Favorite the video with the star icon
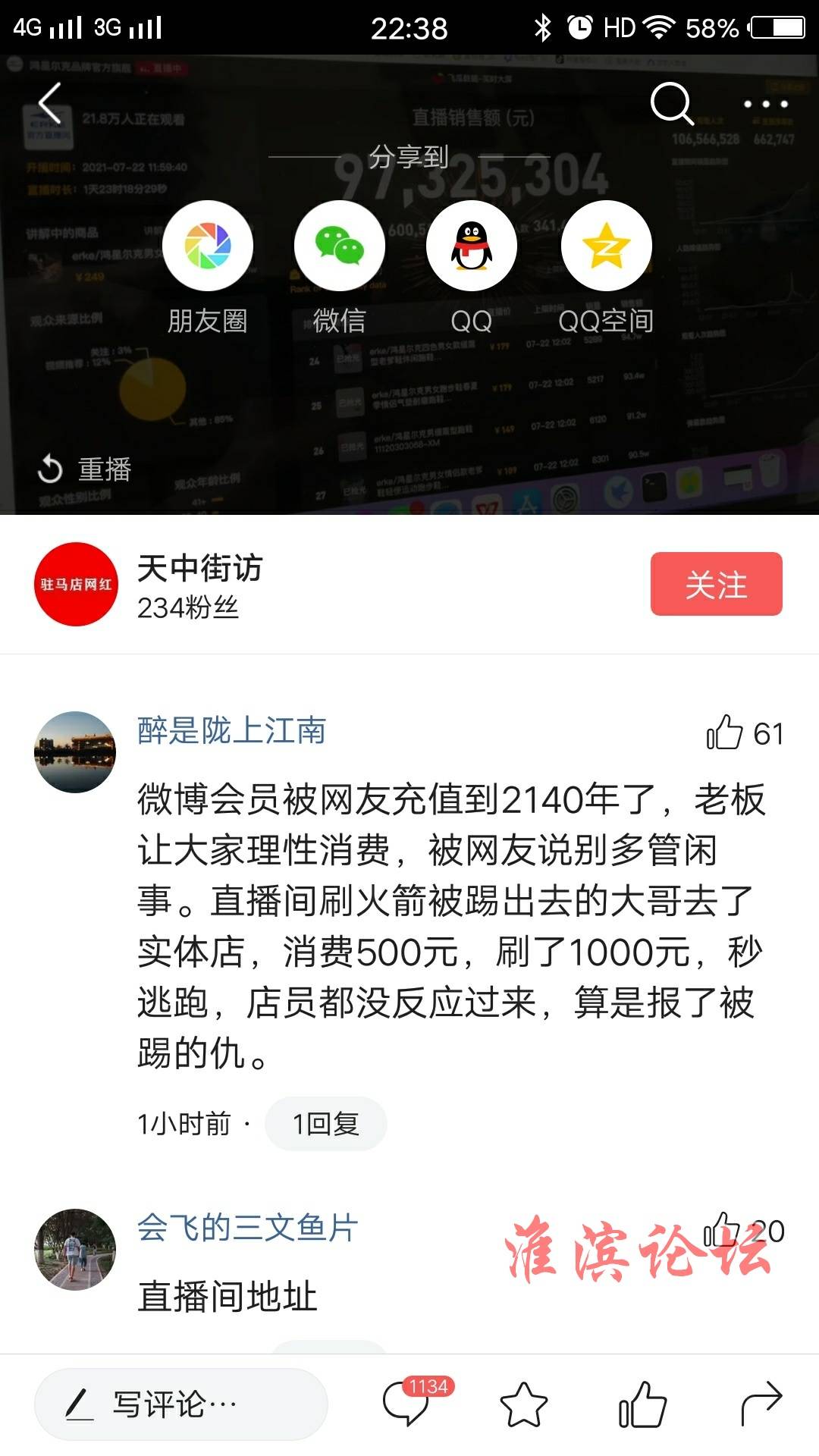This screenshot has height=1456, width=819. tap(523, 1404)
